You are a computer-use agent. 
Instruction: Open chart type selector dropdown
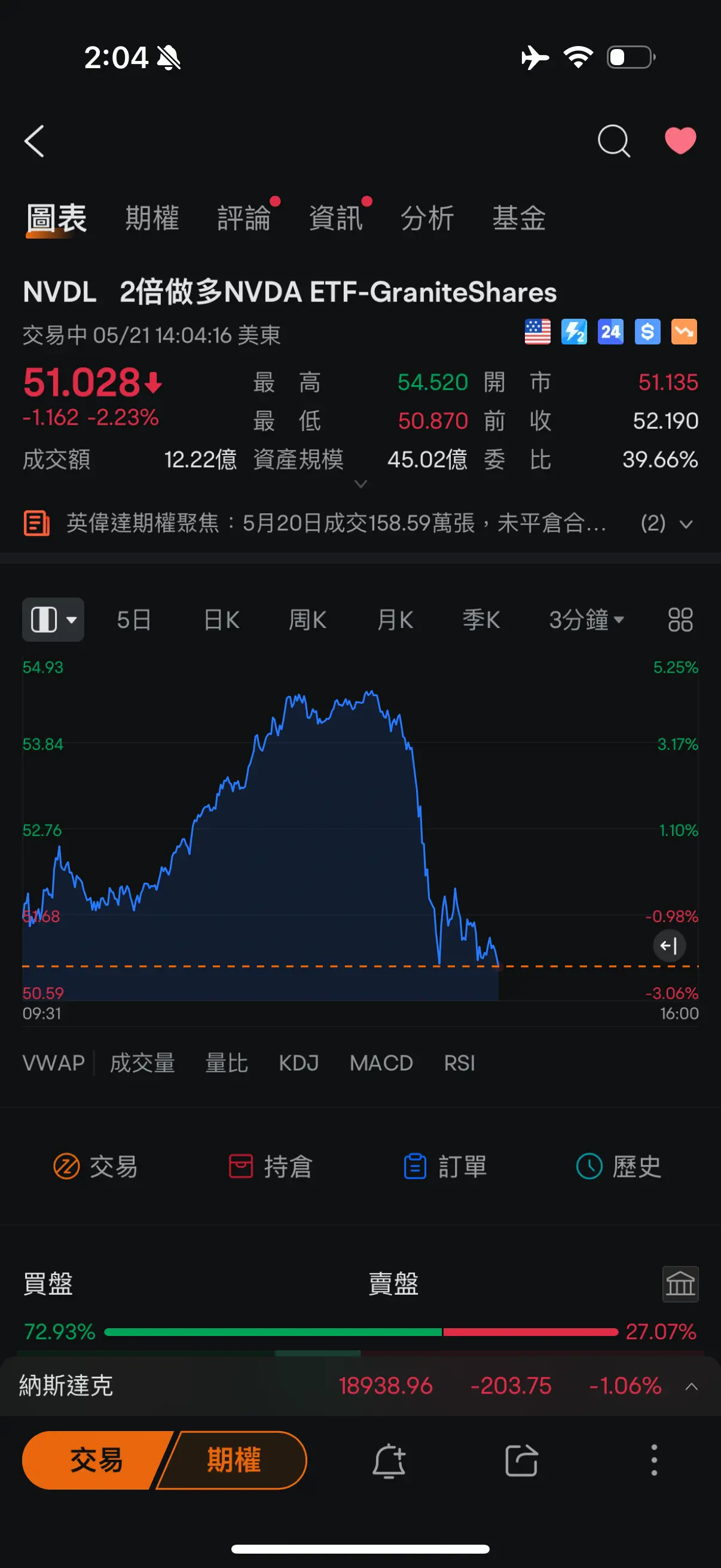[54, 620]
